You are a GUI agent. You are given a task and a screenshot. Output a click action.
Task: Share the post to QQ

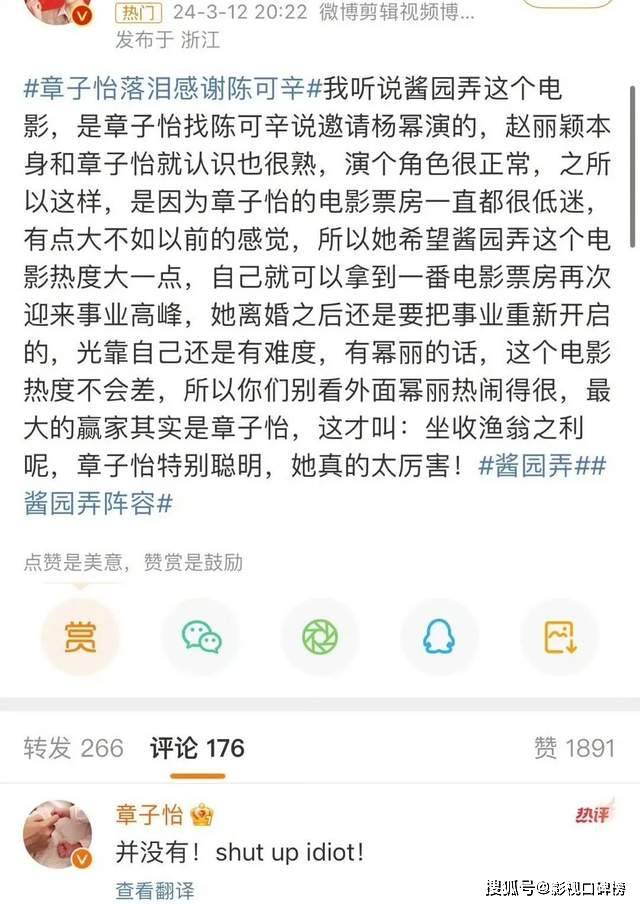point(439,637)
